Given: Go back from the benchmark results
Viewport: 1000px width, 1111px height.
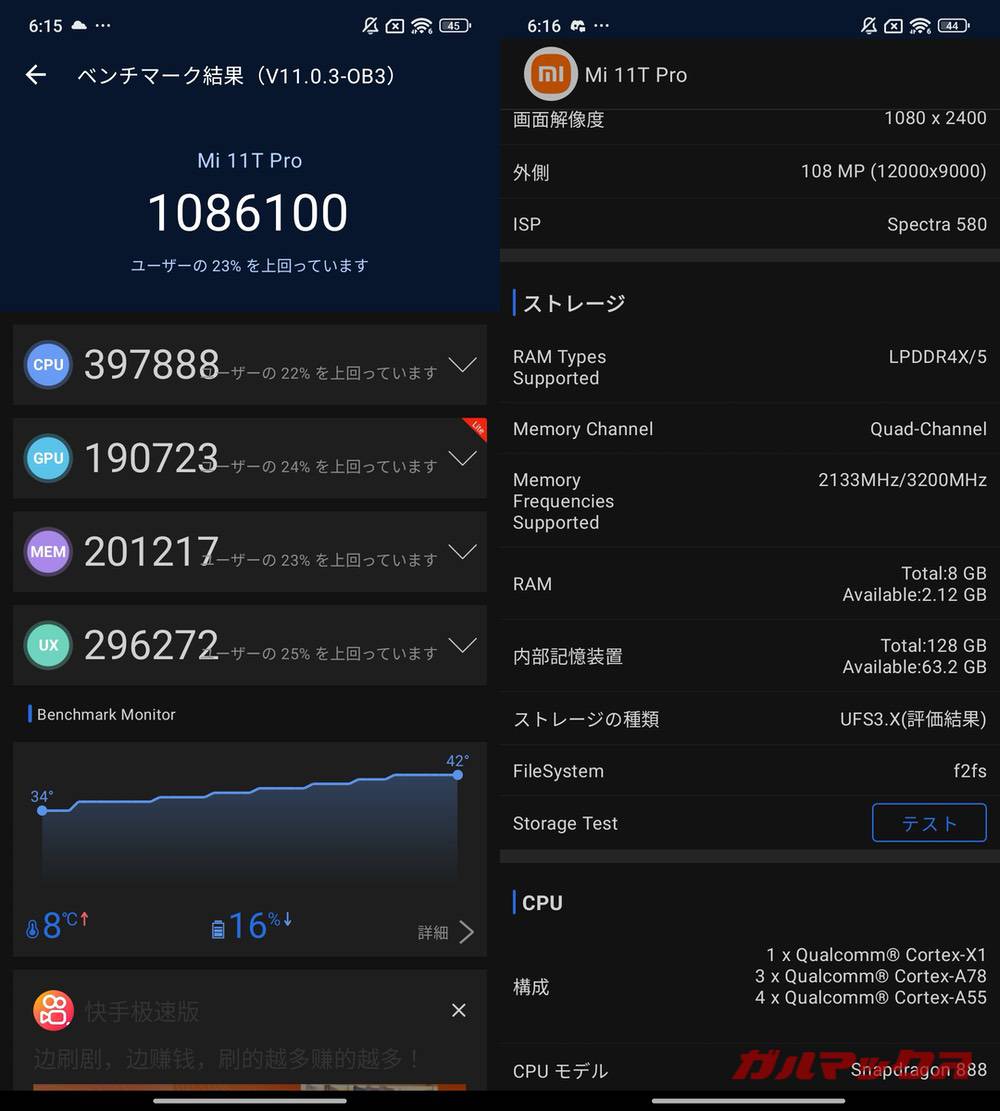Looking at the screenshot, I should coord(36,75).
